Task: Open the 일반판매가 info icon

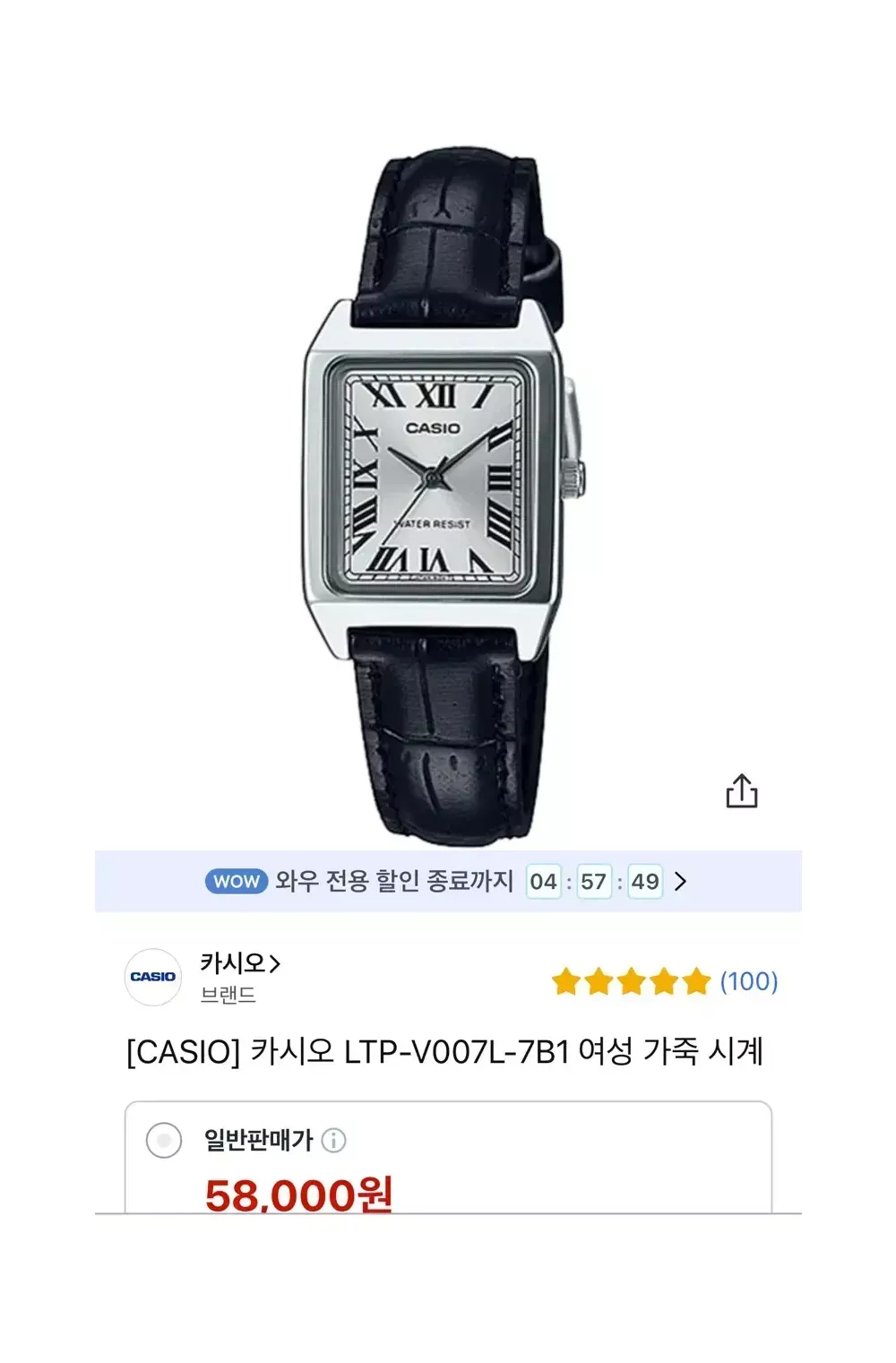Action: coord(333,1141)
